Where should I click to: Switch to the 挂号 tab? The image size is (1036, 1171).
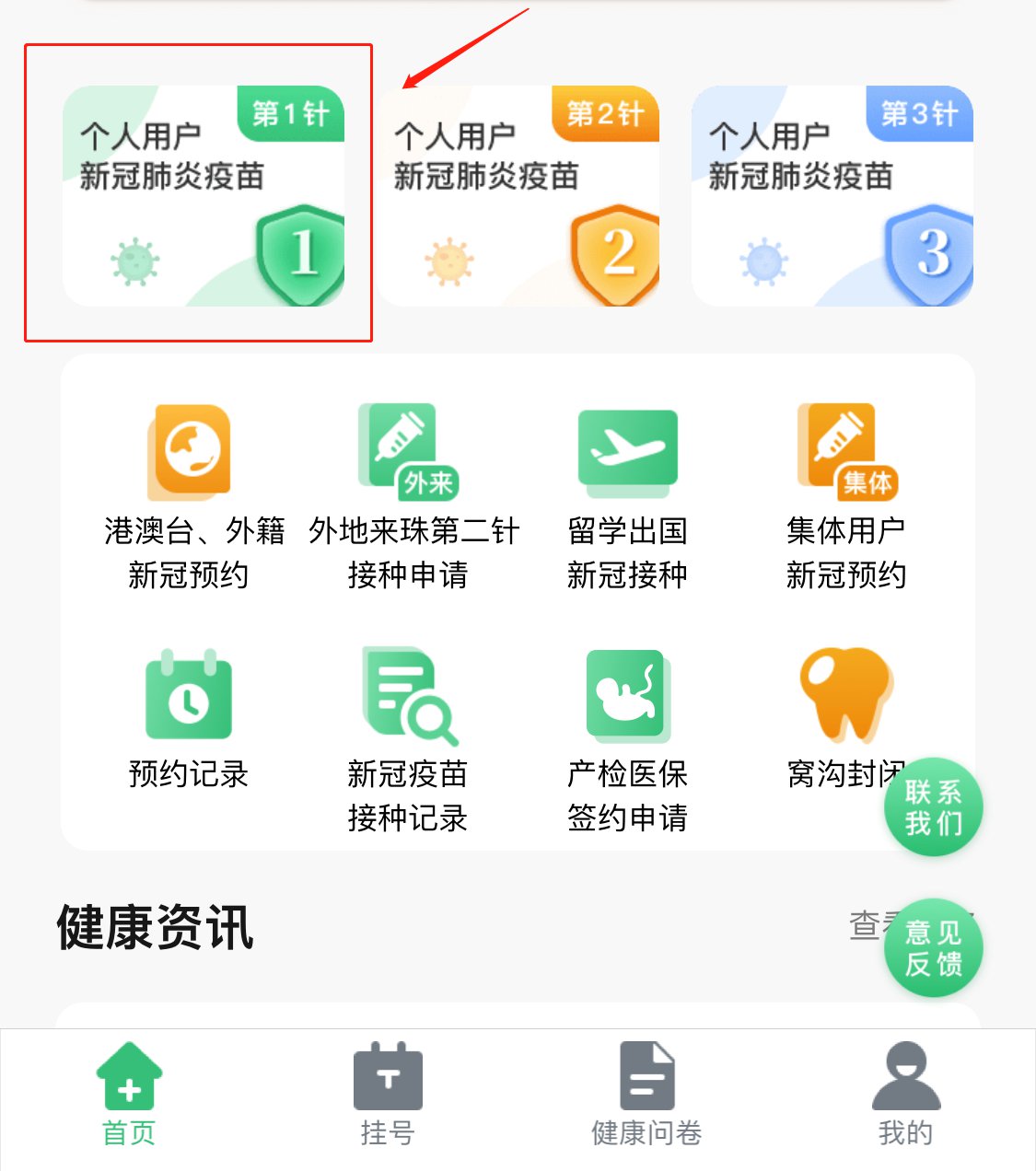(x=388, y=1096)
